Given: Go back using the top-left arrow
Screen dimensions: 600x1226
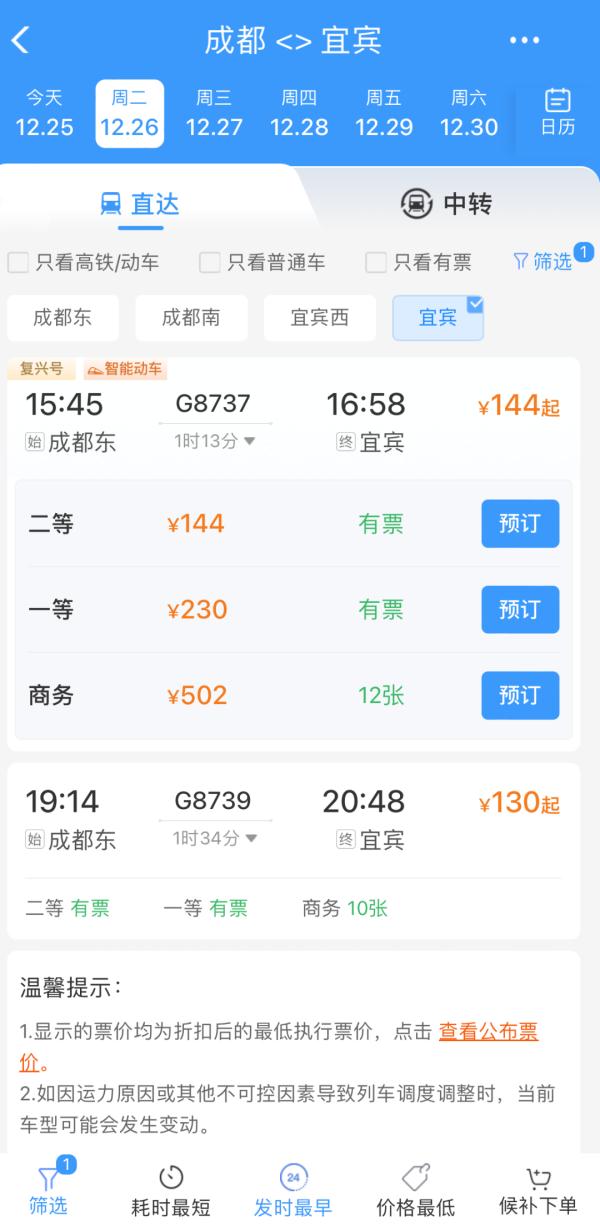Looking at the screenshot, I should tap(21, 40).
